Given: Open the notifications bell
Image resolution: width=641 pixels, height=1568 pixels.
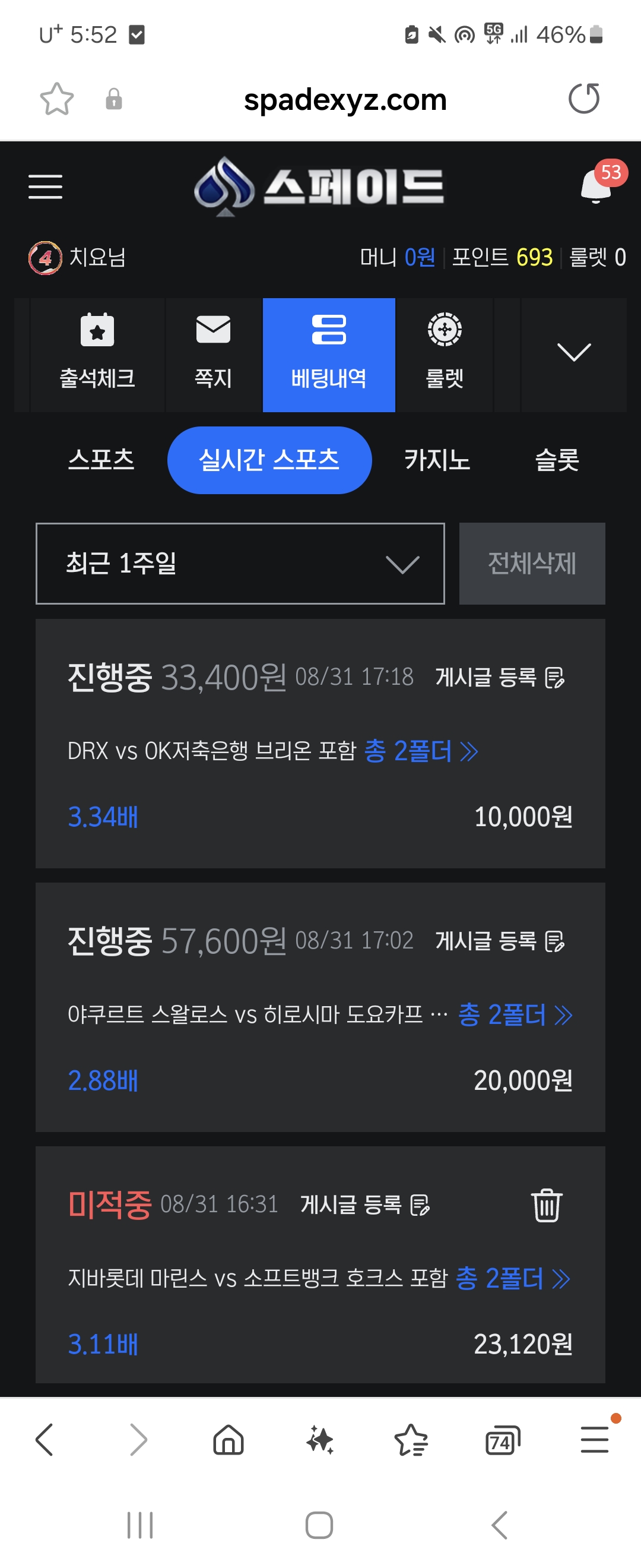Looking at the screenshot, I should pos(596,186).
